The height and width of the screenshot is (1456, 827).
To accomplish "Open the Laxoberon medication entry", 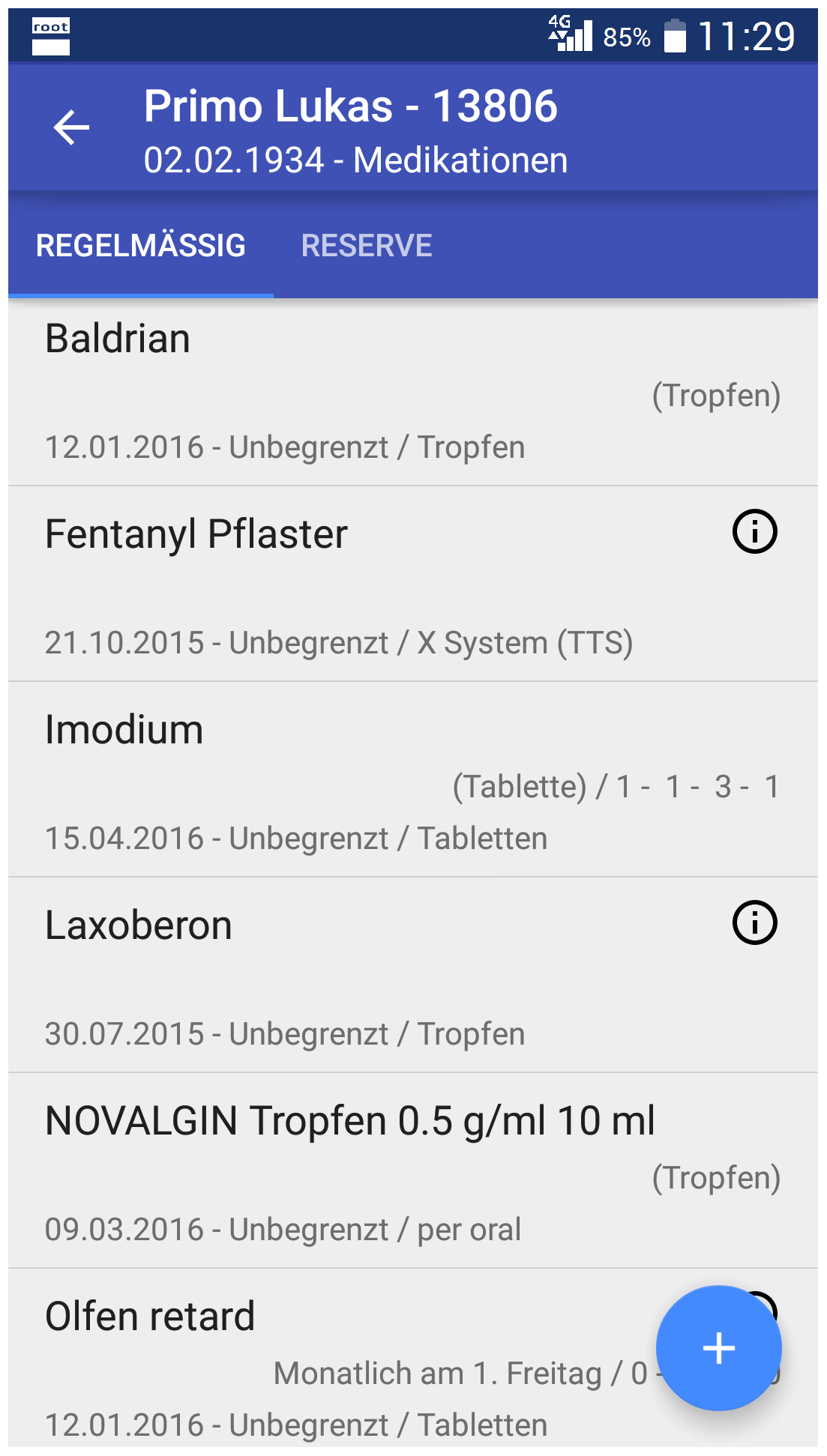I will 413,975.
